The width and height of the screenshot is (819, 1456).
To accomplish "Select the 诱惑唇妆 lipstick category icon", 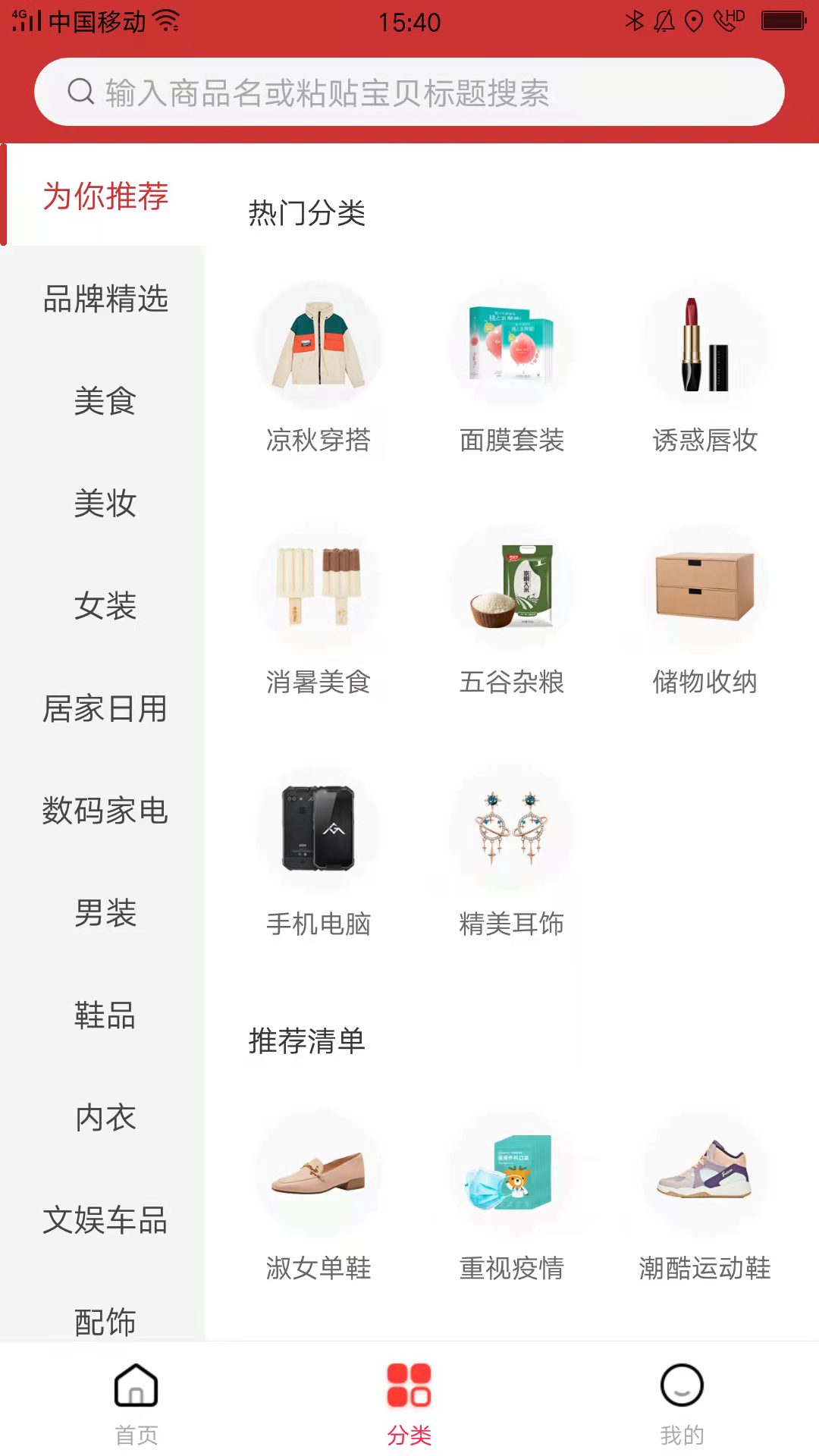I will click(706, 345).
